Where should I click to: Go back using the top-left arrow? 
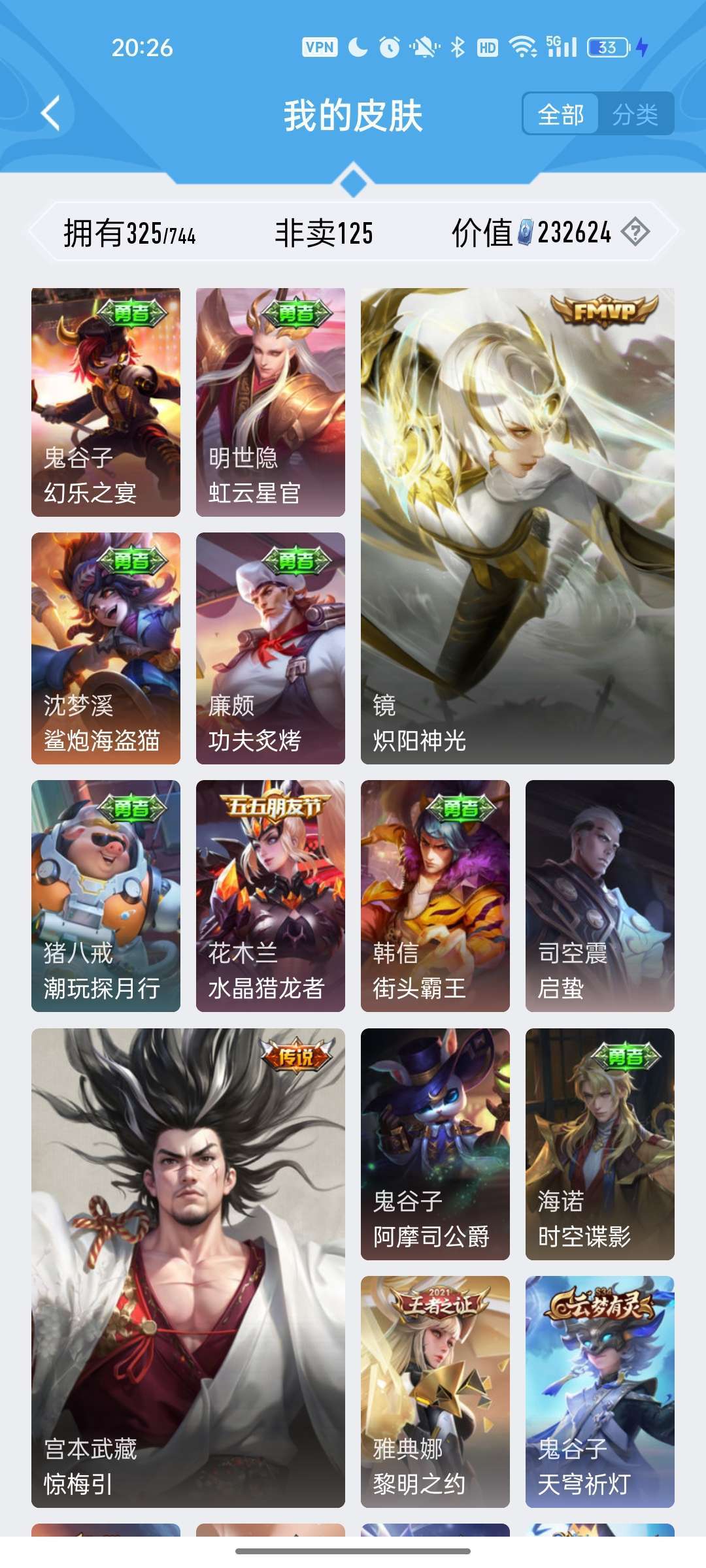[x=51, y=114]
